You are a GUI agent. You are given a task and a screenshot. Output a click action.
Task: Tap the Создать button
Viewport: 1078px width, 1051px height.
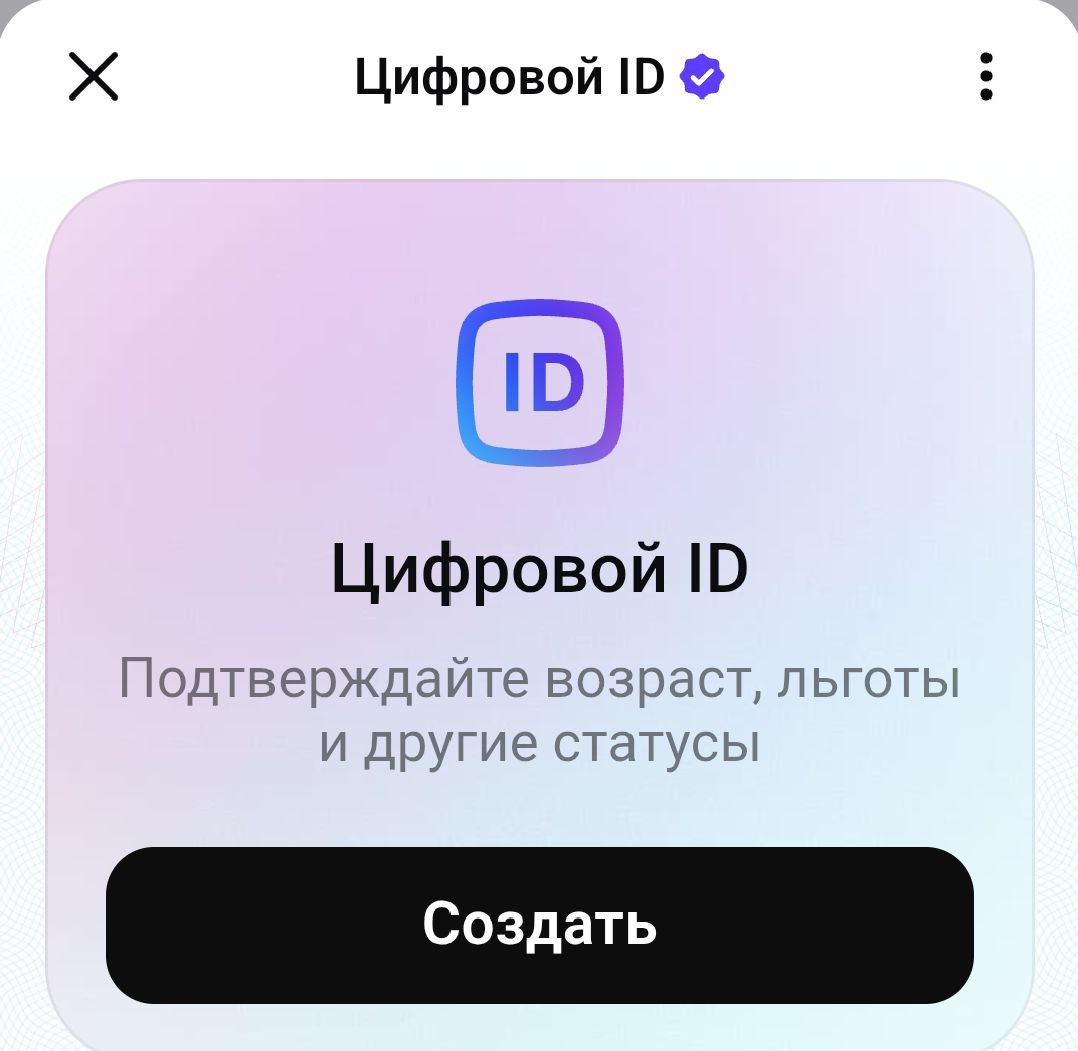[x=539, y=924]
